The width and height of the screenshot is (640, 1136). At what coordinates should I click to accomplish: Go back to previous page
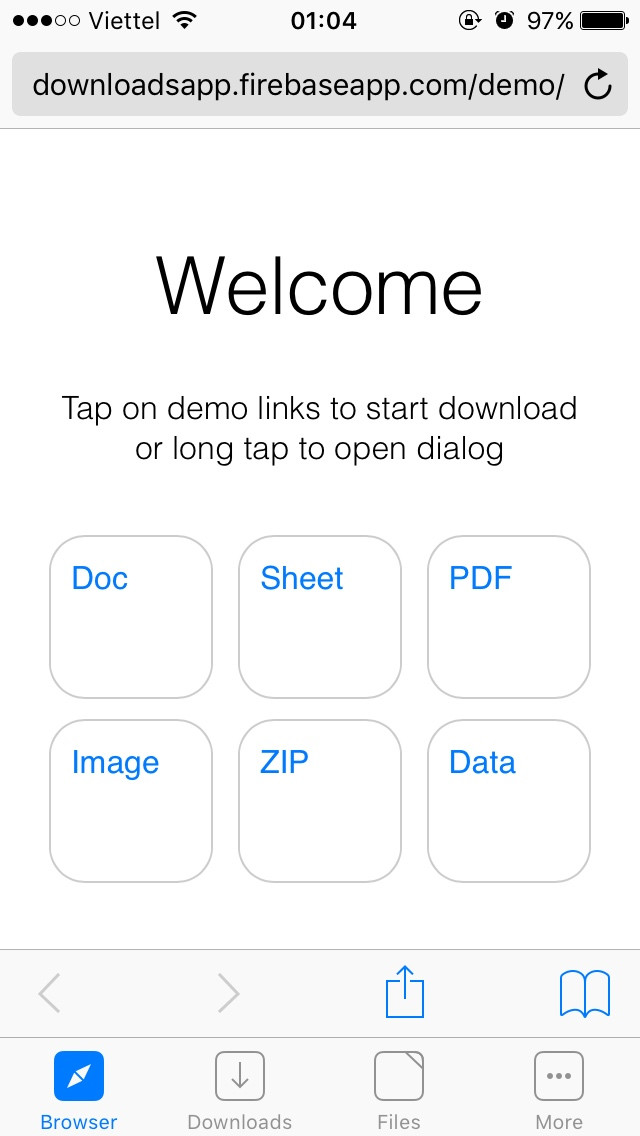[x=50, y=993]
